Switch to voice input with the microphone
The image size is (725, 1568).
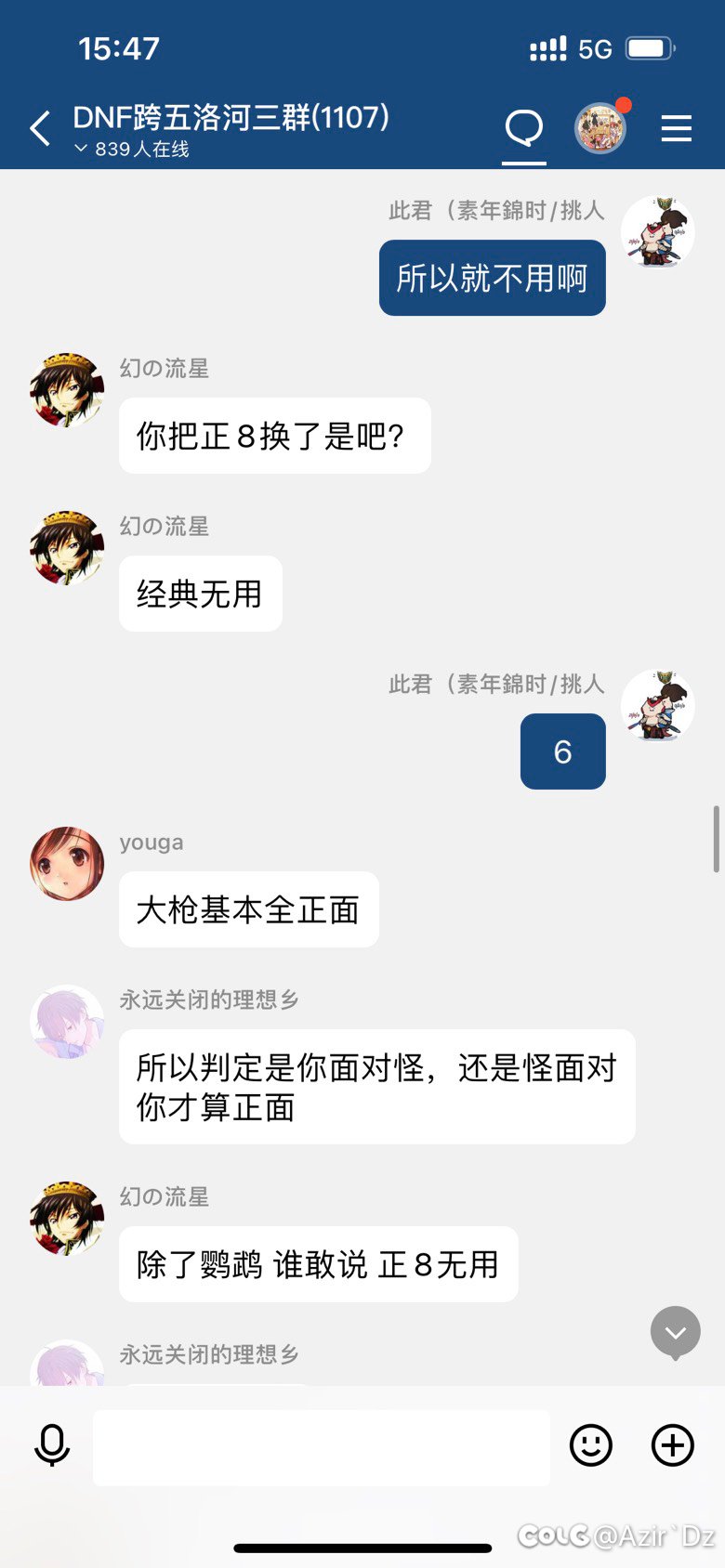point(52,1445)
